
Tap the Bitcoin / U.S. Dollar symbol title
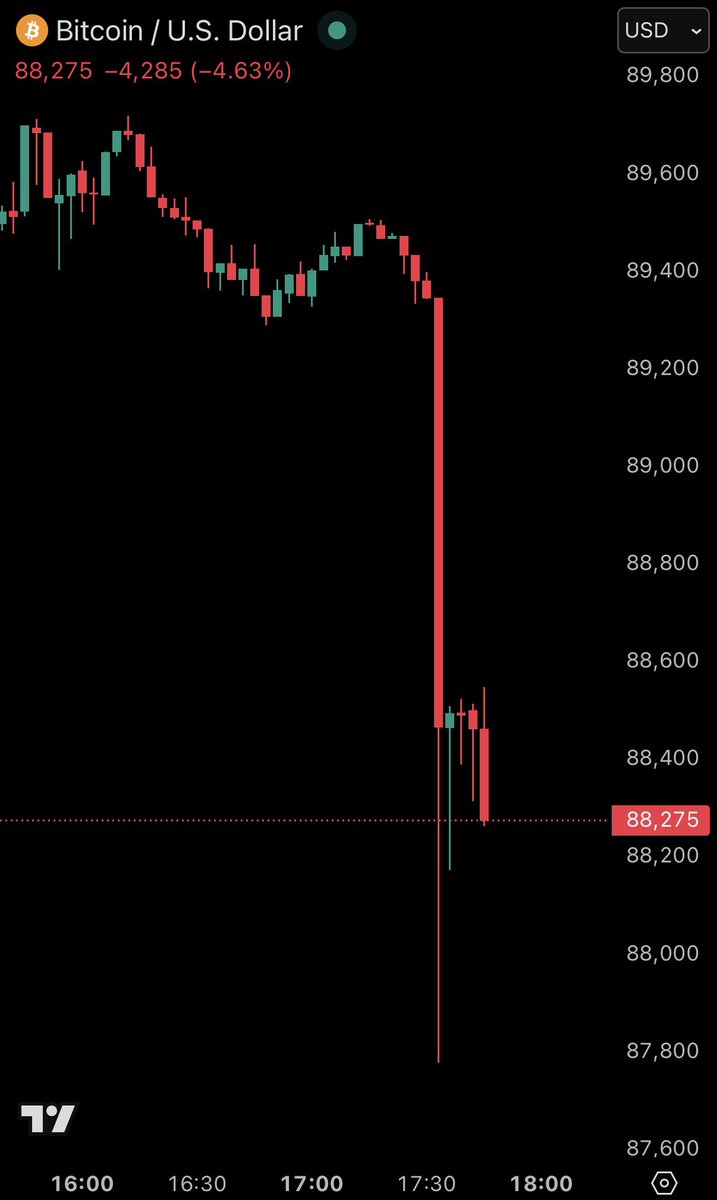click(178, 31)
